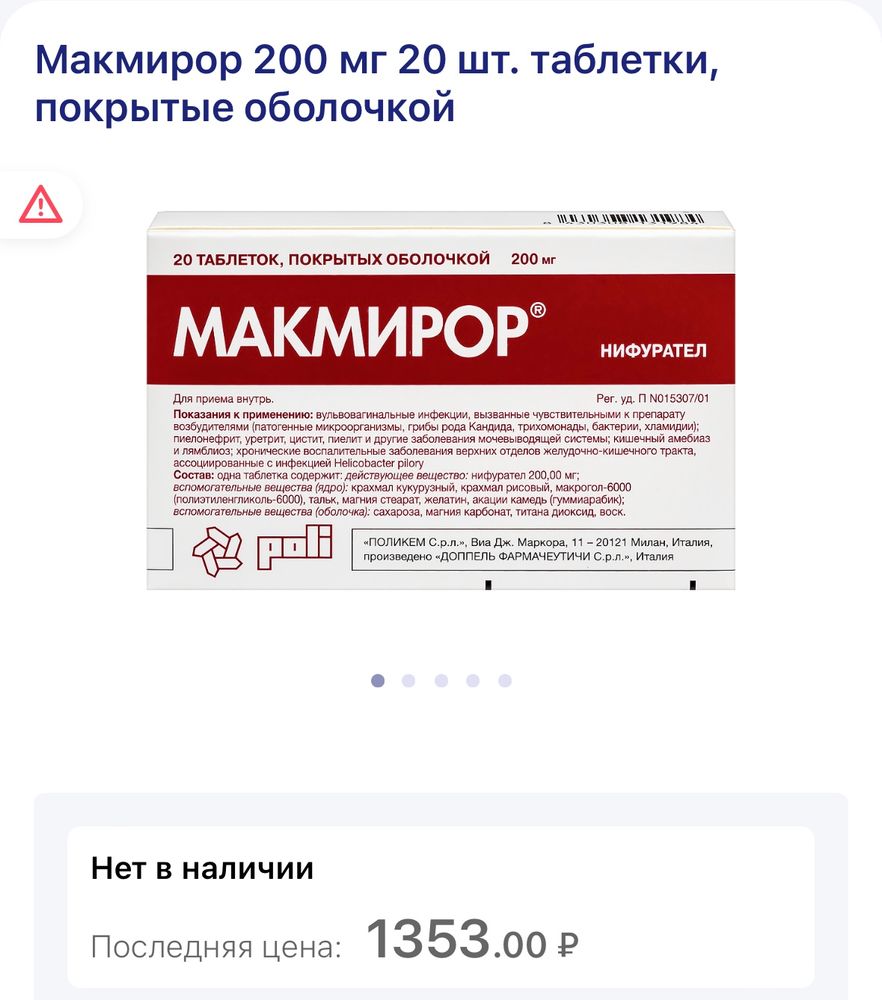Screen dimensions: 882x1000
Task: Select the second carousel pagination dot
Action: coord(409,679)
